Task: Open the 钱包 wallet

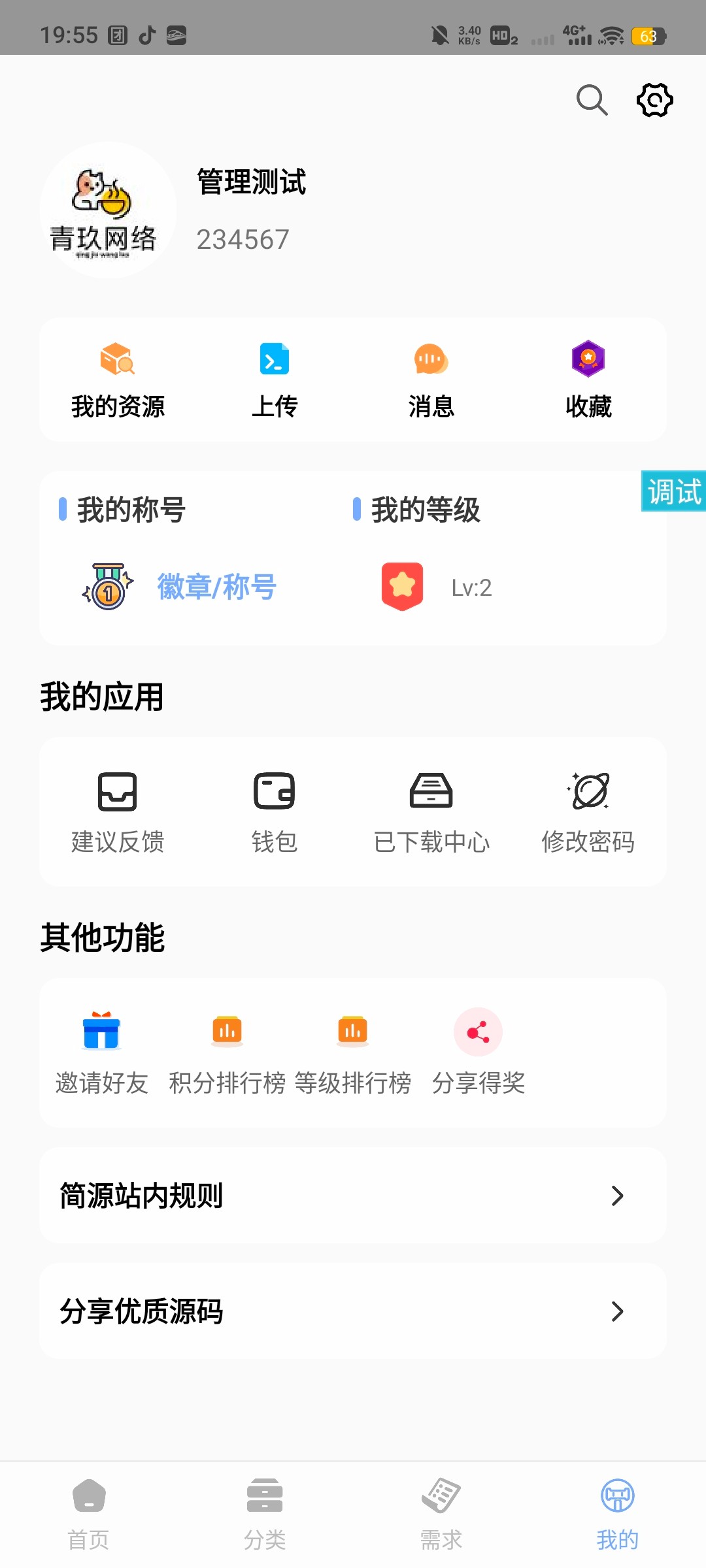Action: point(274,810)
